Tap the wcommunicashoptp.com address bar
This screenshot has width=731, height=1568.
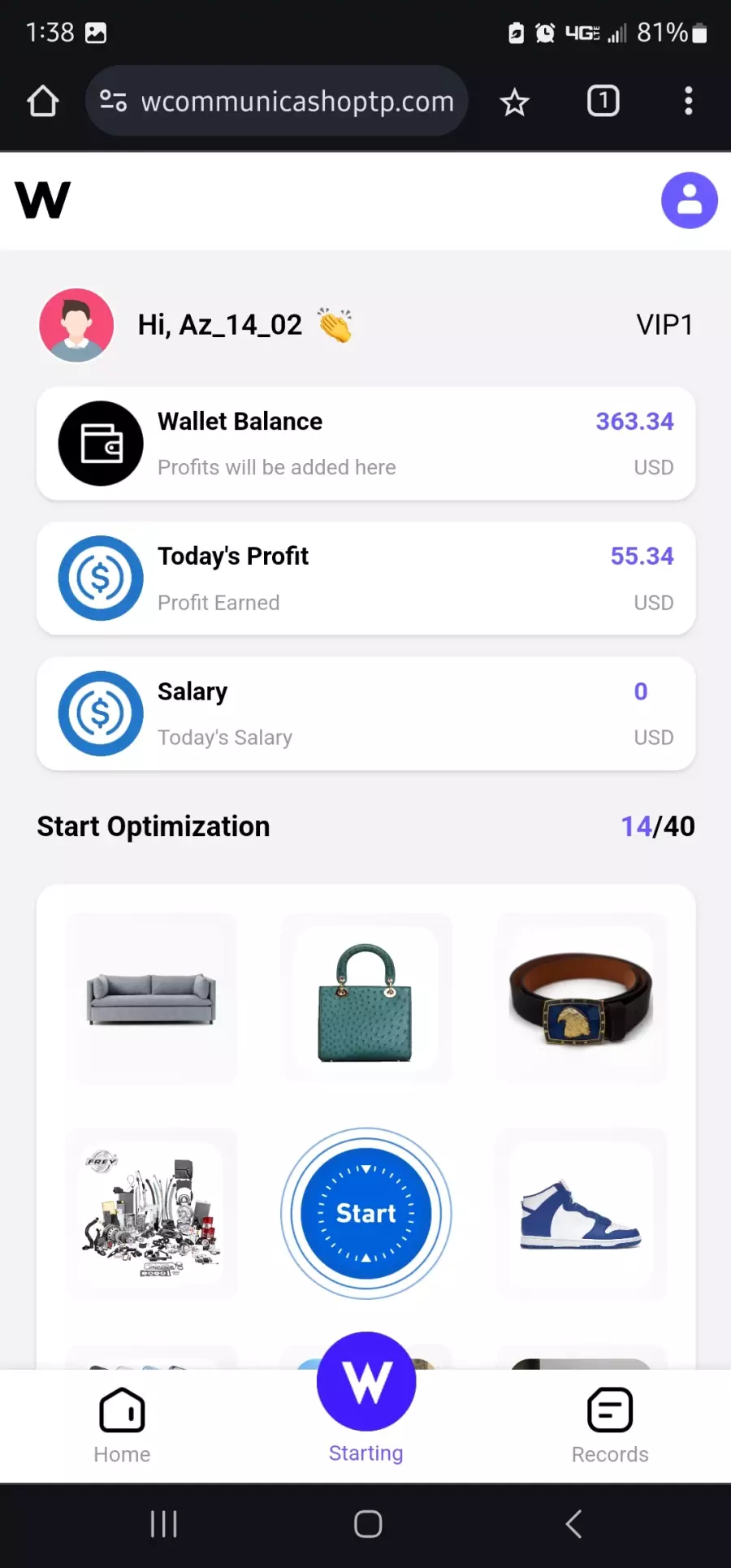click(x=277, y=101)
